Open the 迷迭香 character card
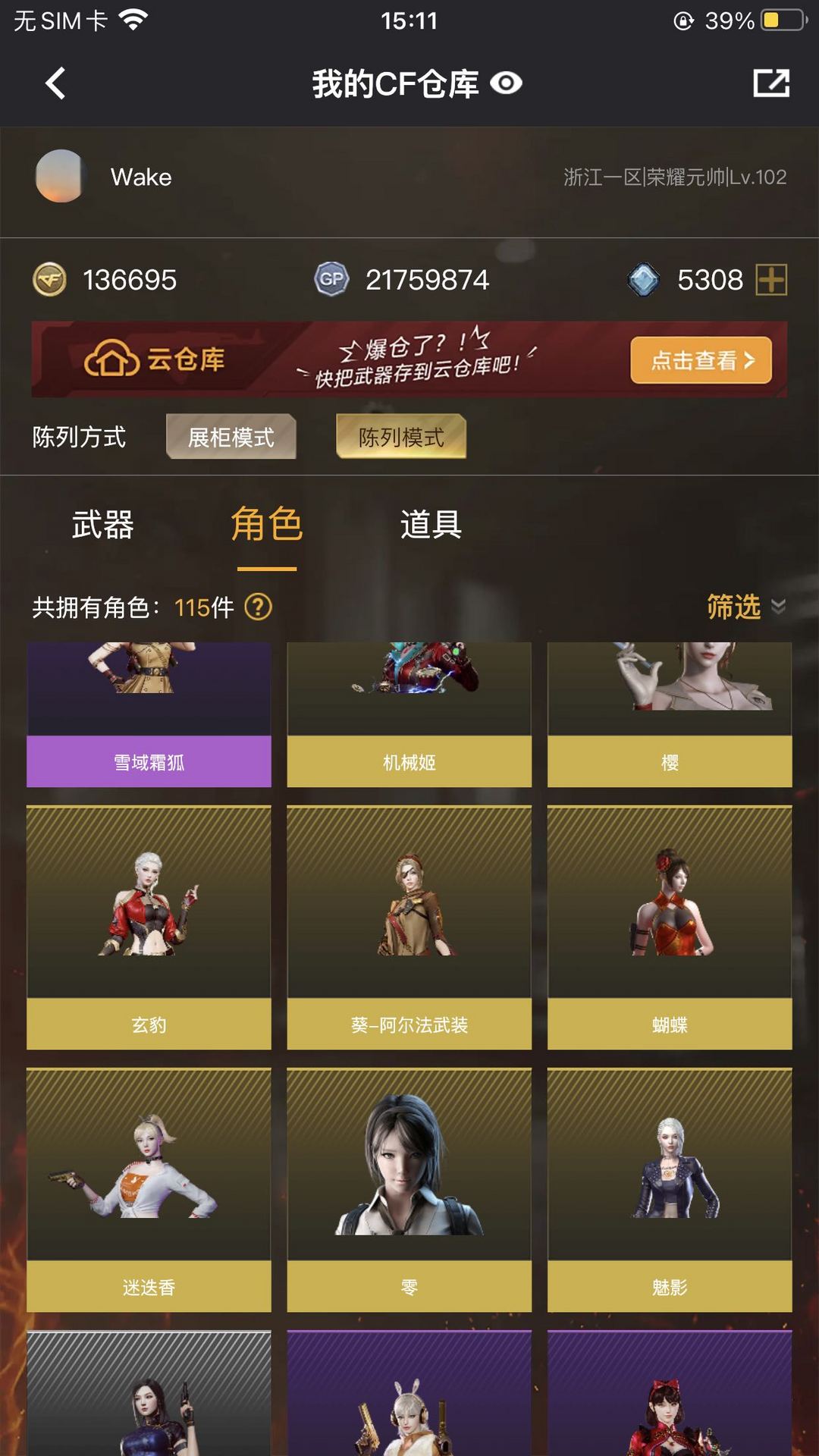 149,1190
